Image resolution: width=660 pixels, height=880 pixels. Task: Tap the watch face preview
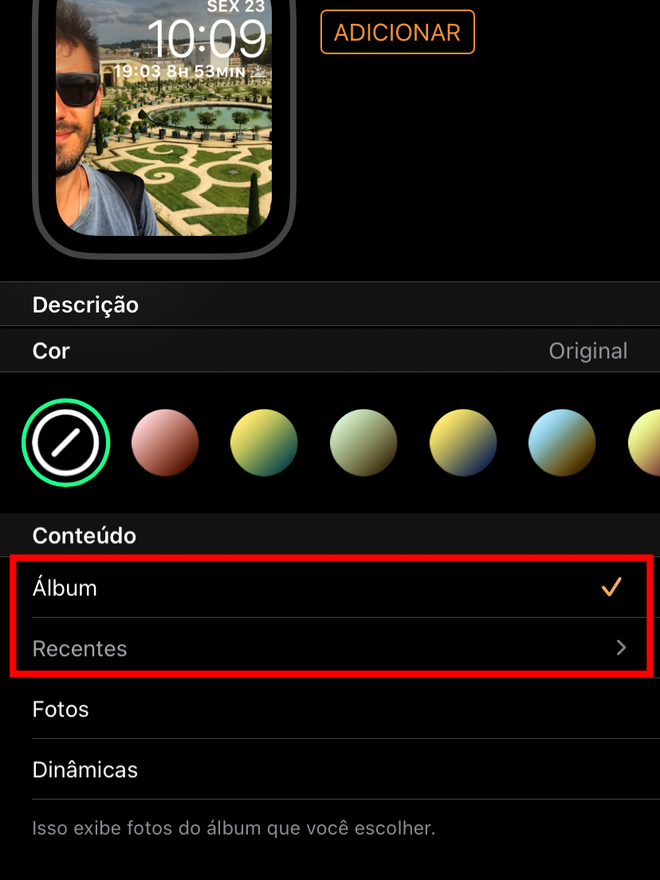coord(165,120)
